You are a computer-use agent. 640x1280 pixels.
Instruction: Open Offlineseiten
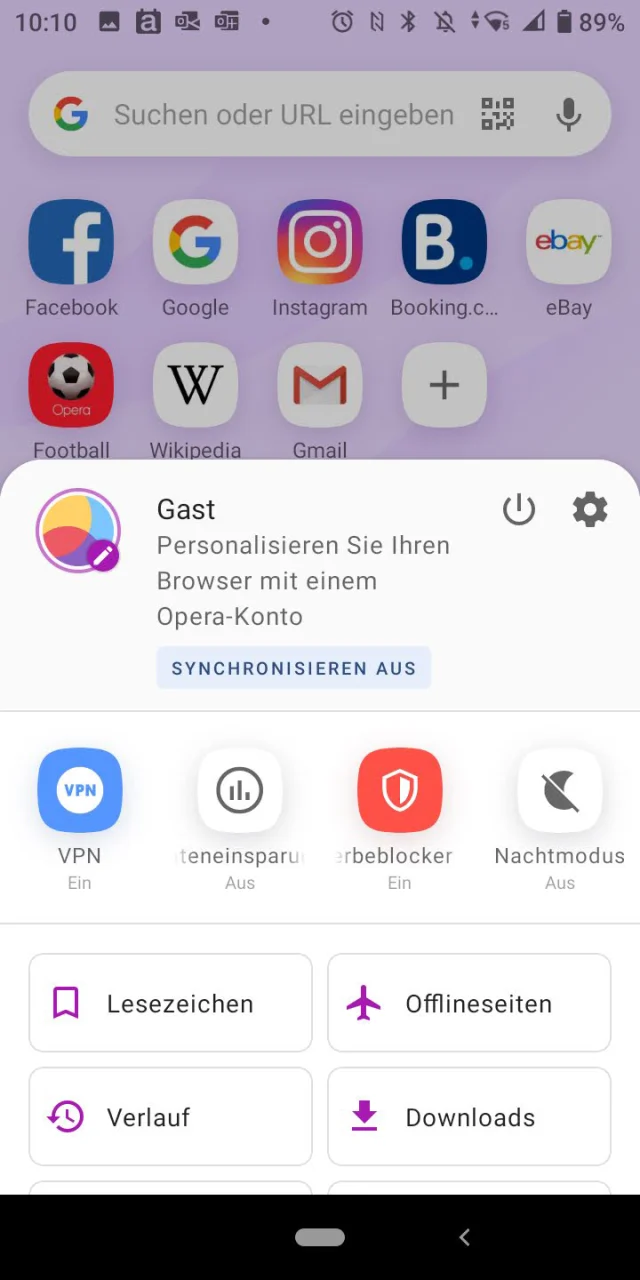(x=469, y=1003)
